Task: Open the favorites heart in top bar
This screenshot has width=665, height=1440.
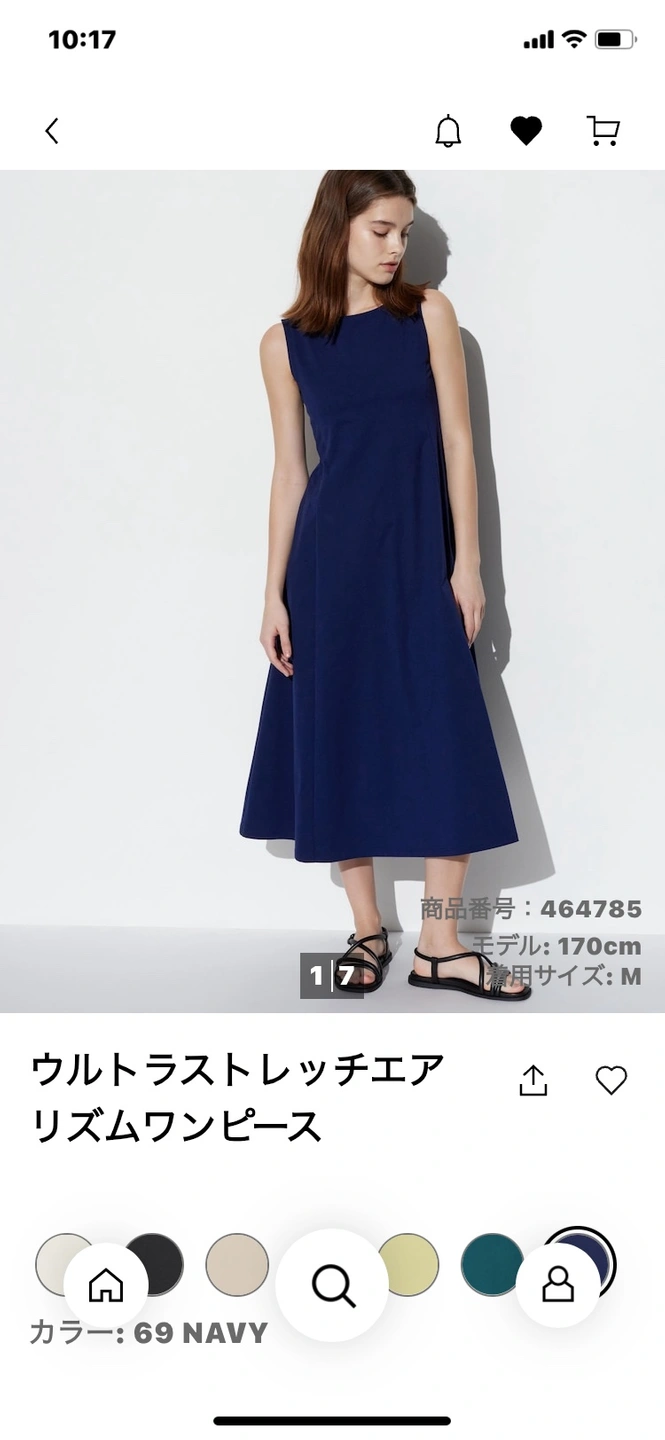Action: click(526, 131)
